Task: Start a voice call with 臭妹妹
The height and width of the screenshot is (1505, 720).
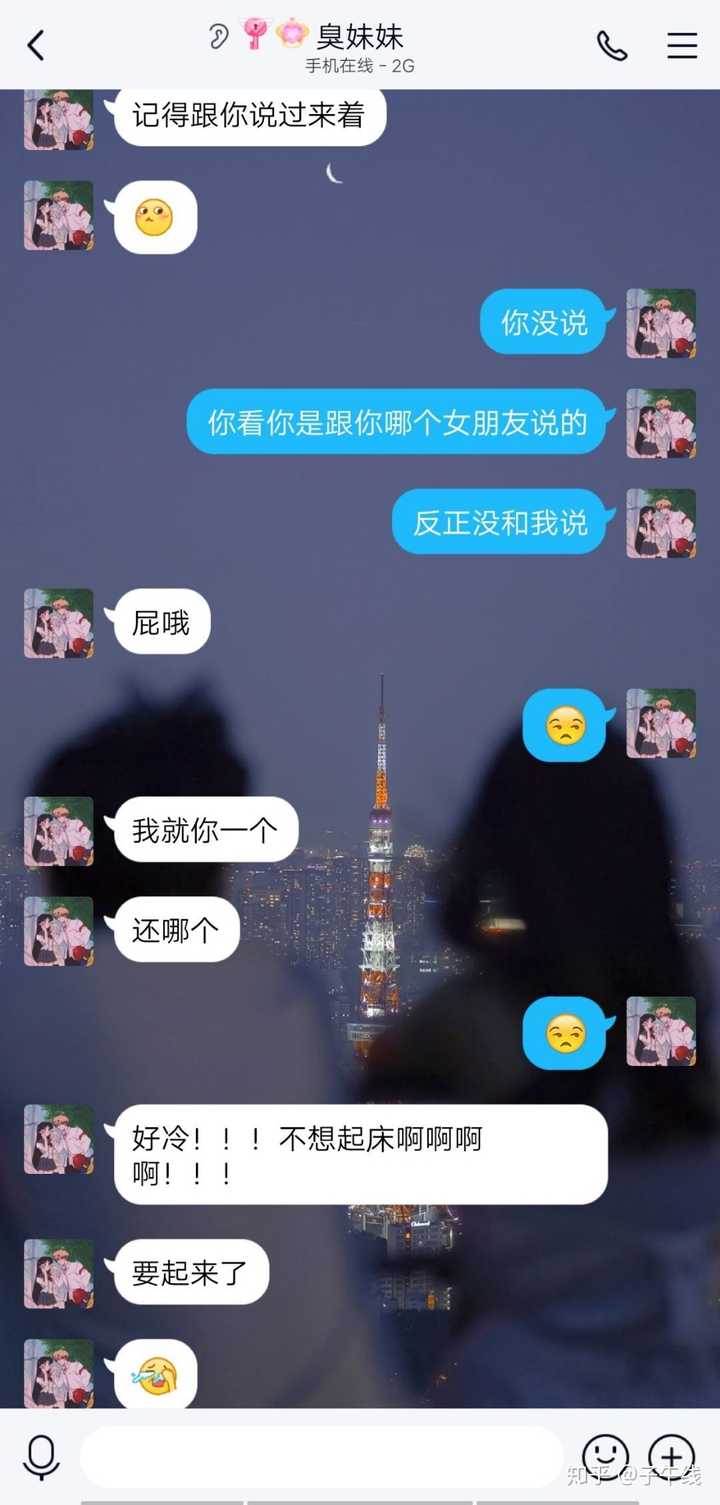Action: [612, 45]
